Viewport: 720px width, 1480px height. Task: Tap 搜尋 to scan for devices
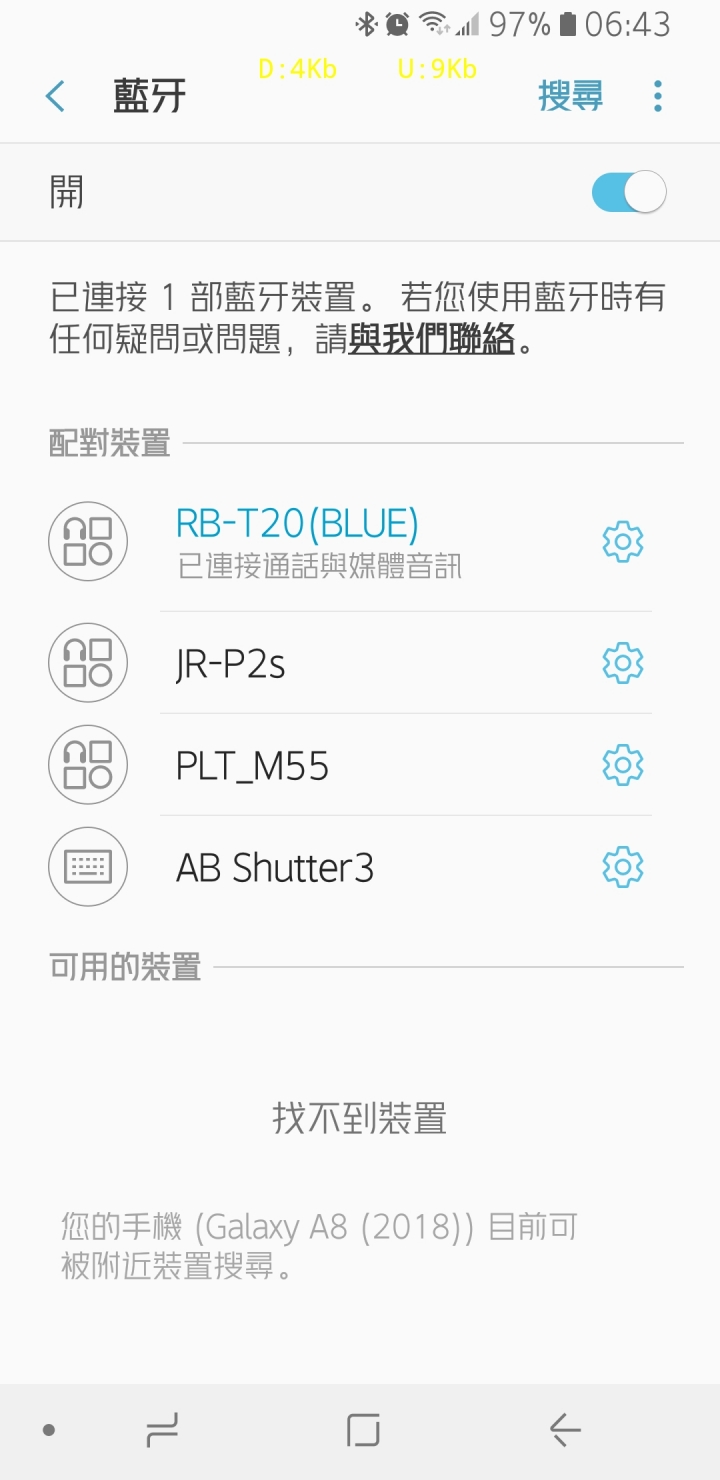click(x=571, y=97)
